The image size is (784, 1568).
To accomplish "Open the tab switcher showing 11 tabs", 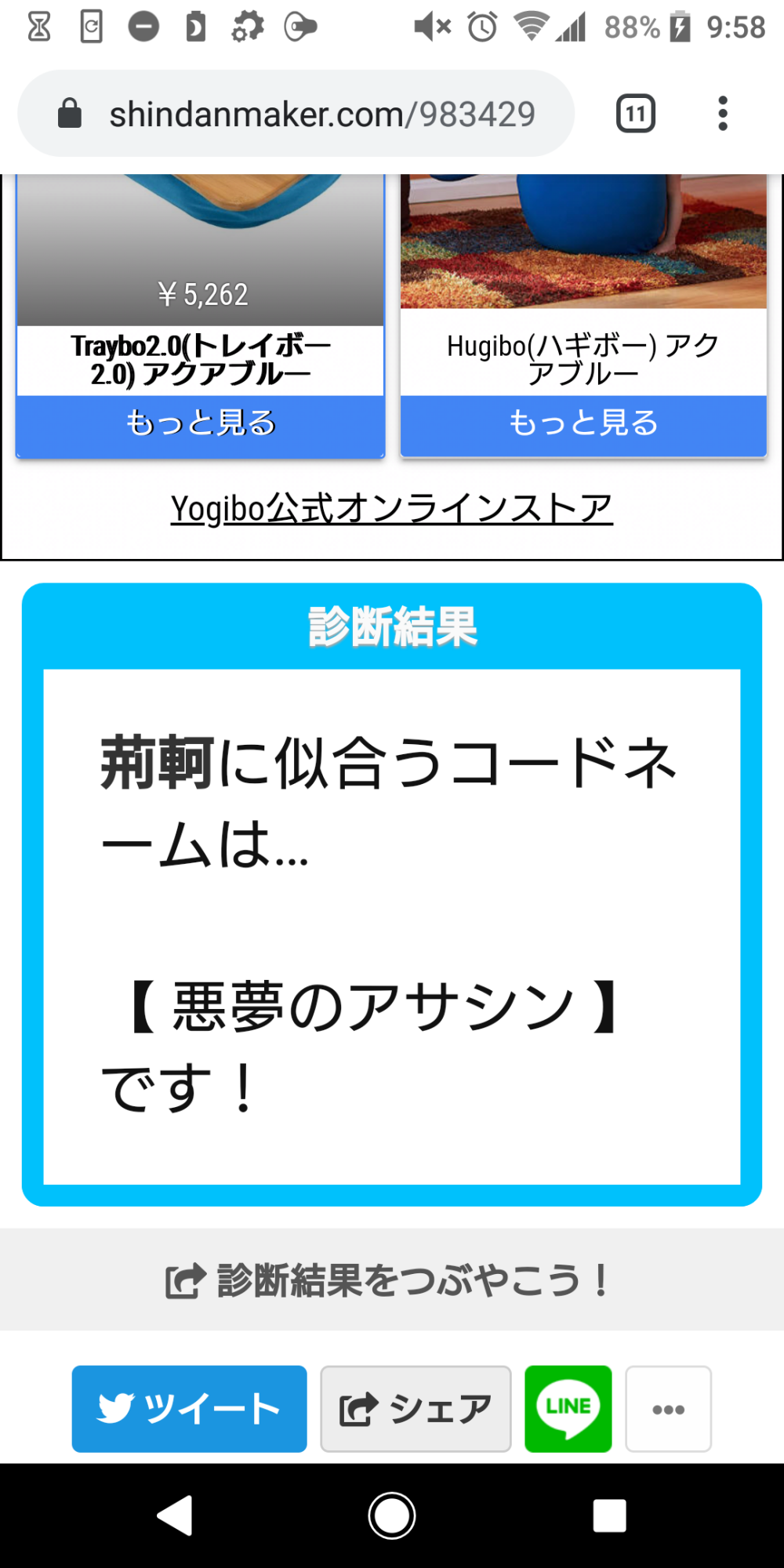I will tap(635, 114).
